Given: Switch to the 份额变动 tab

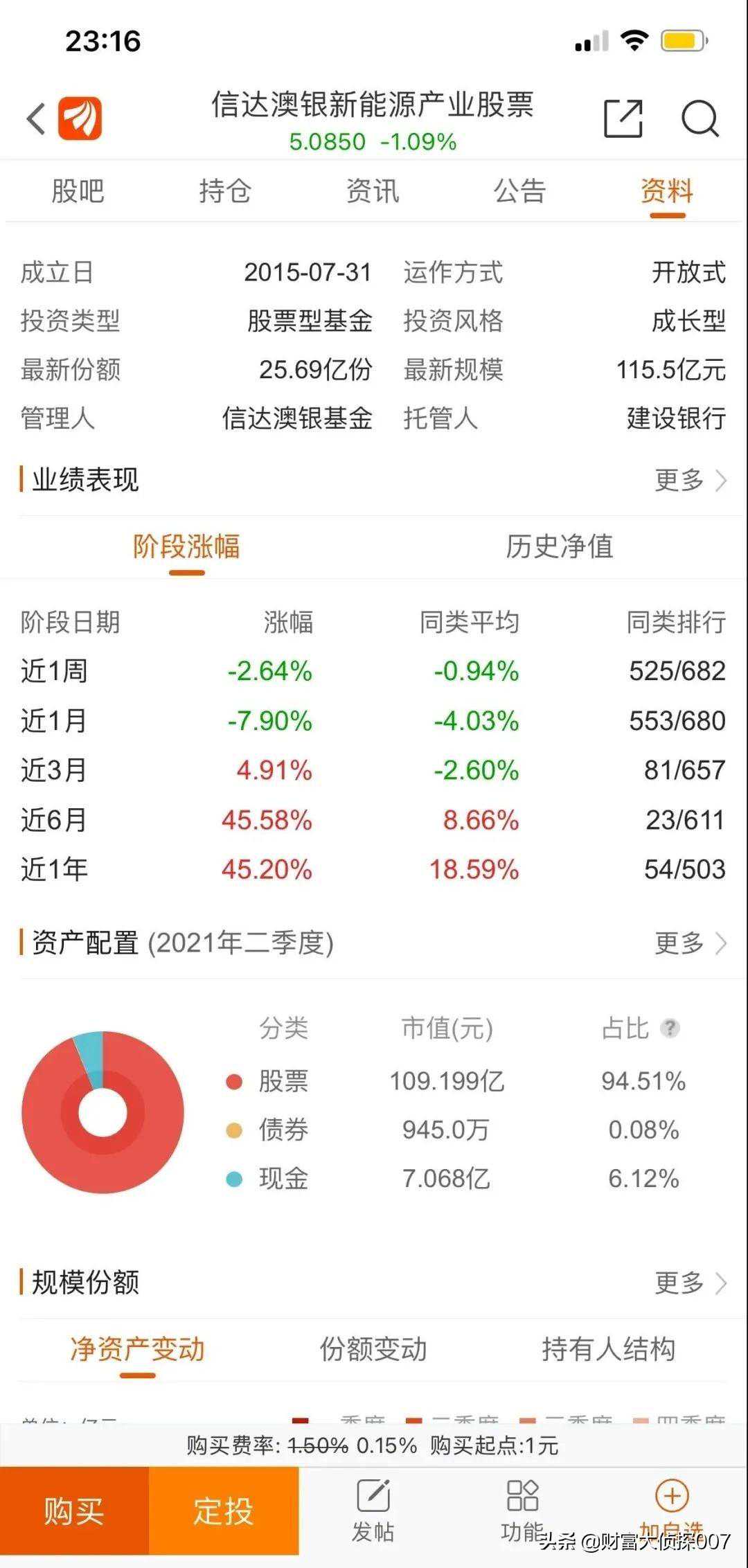Looking at the screenshot, I should (373, 1350).
